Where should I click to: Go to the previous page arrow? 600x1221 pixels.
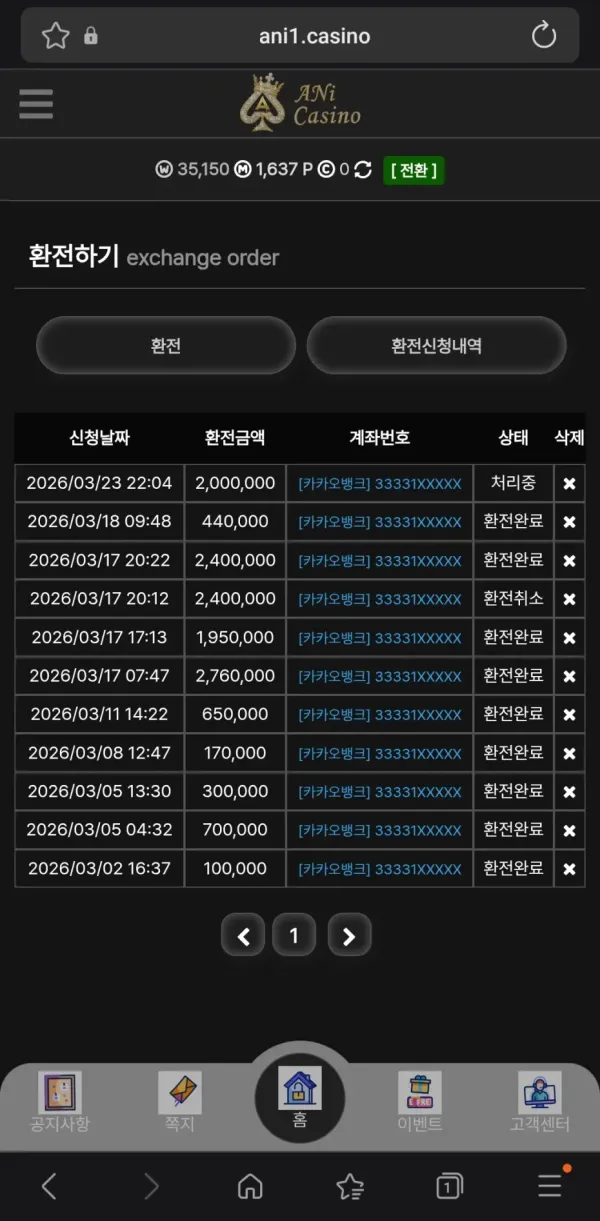coord(243,936)
